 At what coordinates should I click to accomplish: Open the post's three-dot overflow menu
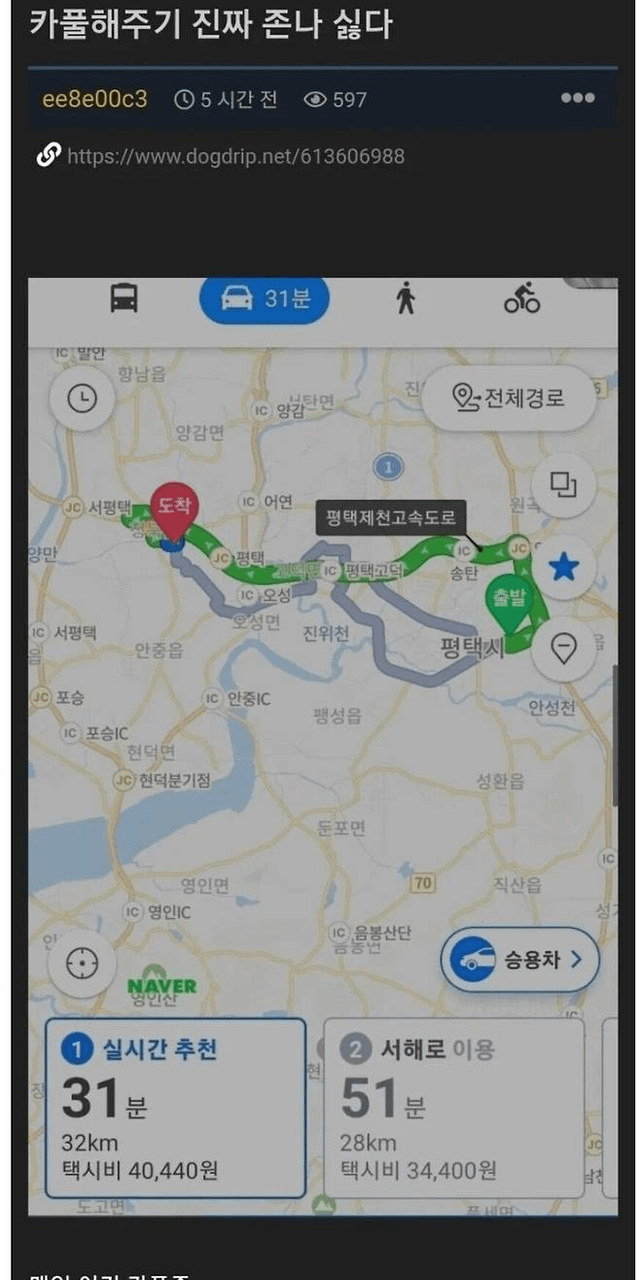point(577,98)
